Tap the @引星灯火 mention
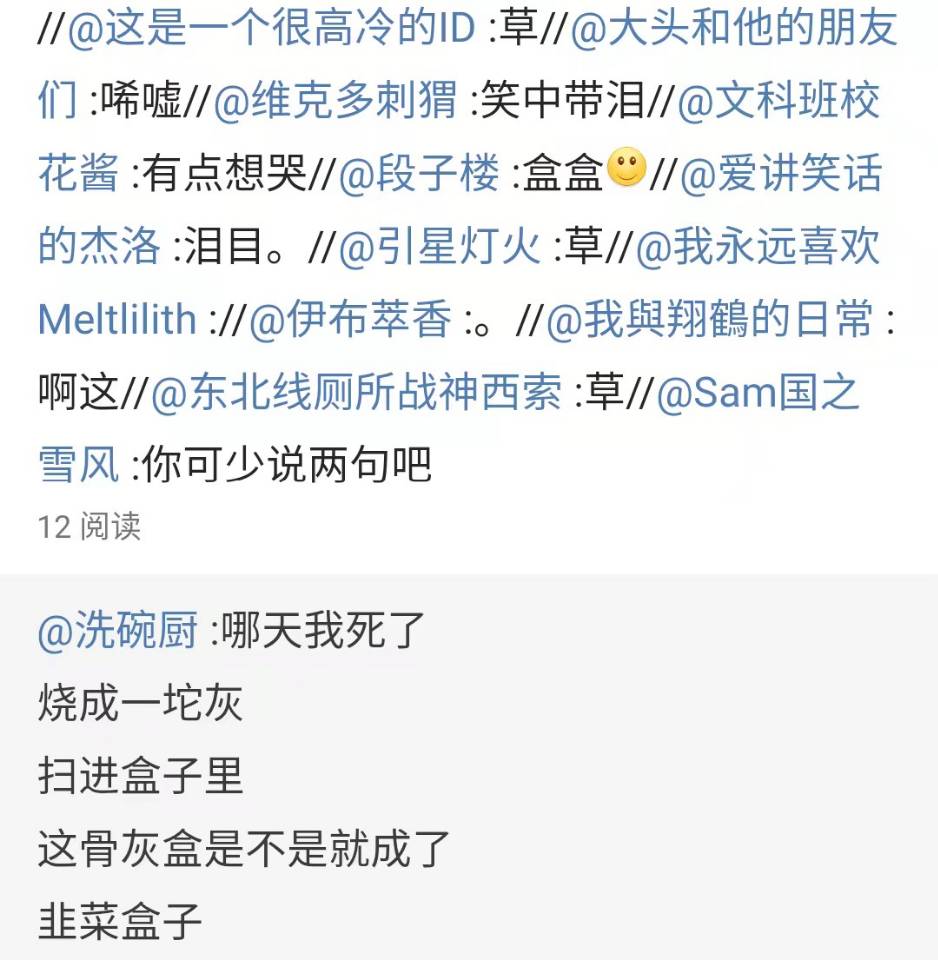The width and height of the screenshot is (938, 960). [x=440, y=247]
